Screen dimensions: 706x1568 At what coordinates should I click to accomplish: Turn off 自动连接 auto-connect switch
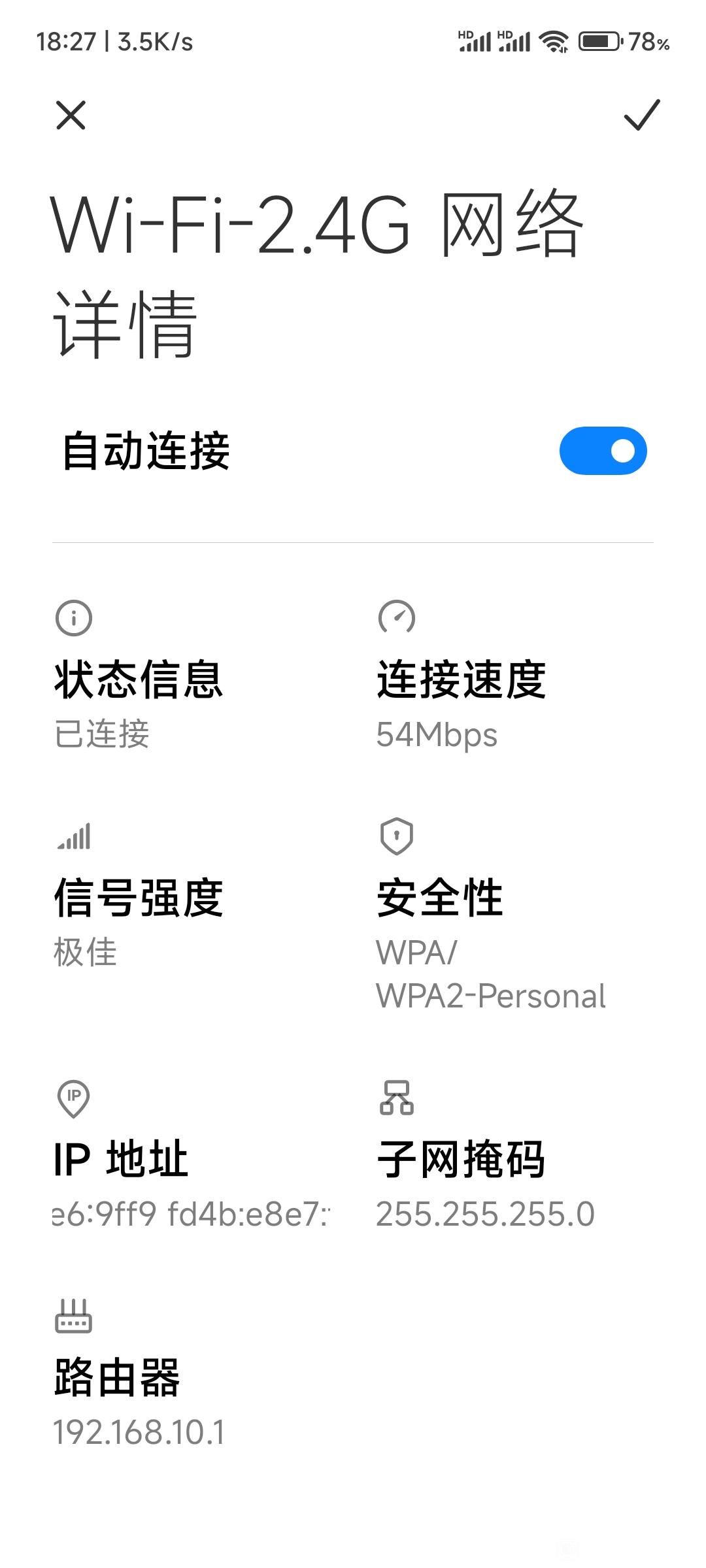(603, 451)
